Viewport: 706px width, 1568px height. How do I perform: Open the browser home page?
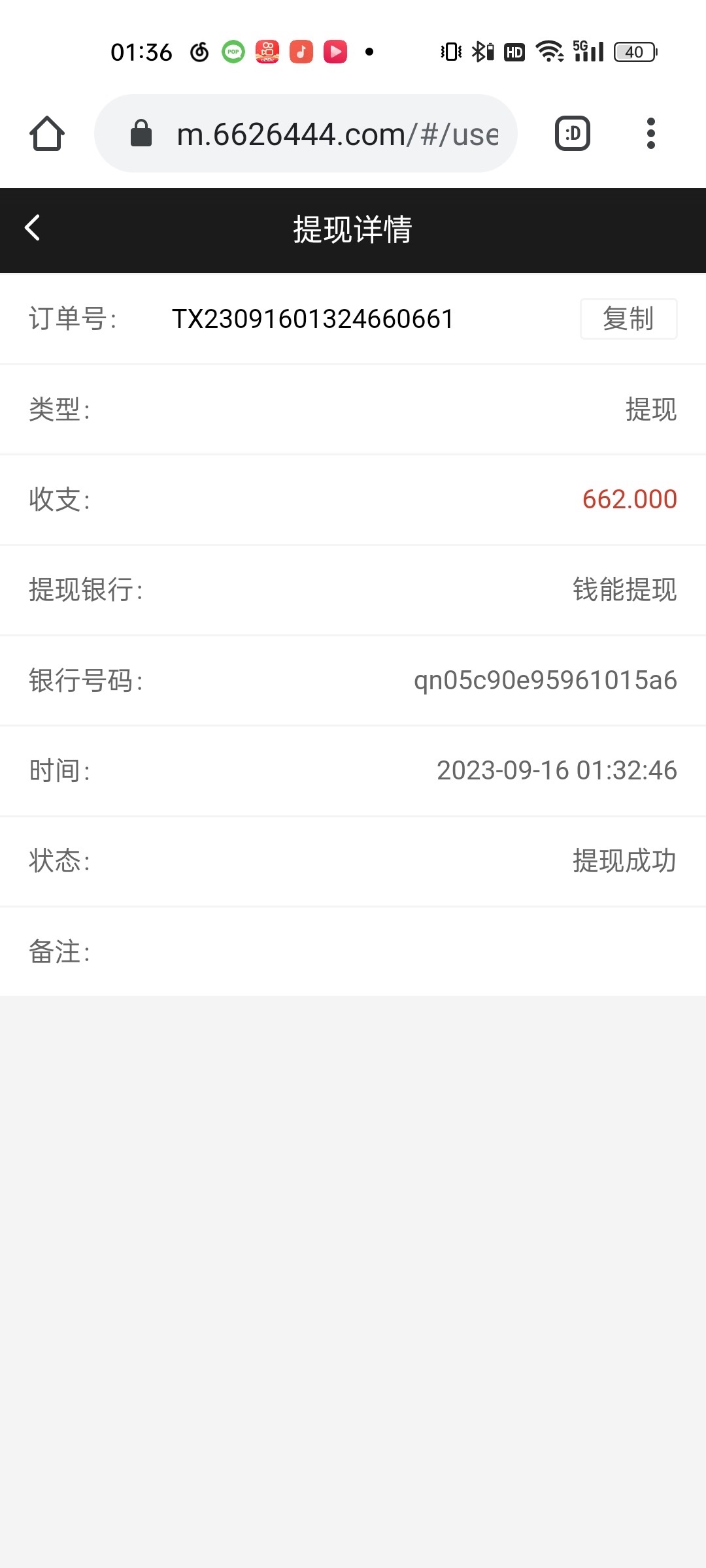47,134
